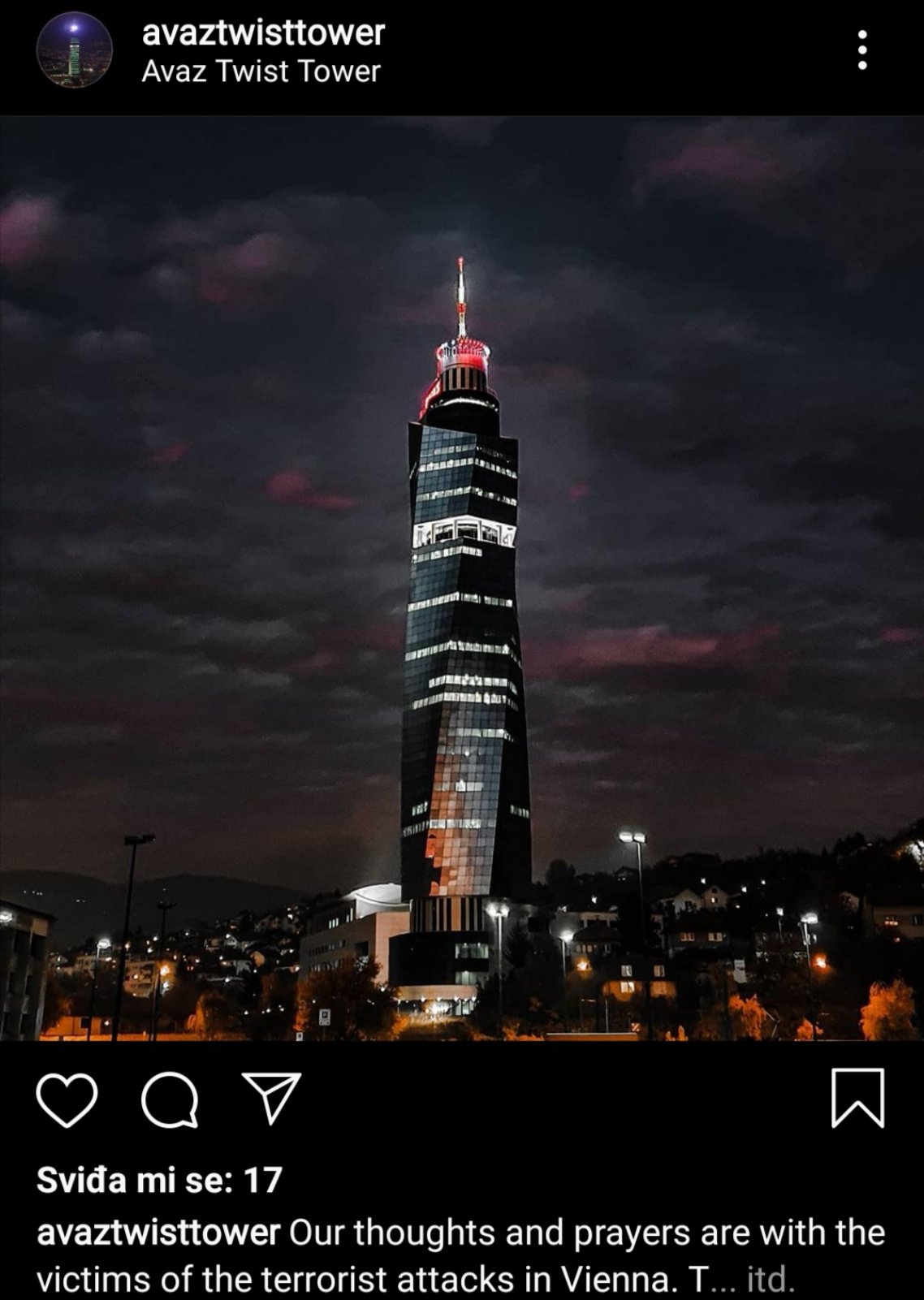The width and height of the screenshot is (924, 1300).
Task: Open avaztwisttower profile picture
Action: [74, 50]
